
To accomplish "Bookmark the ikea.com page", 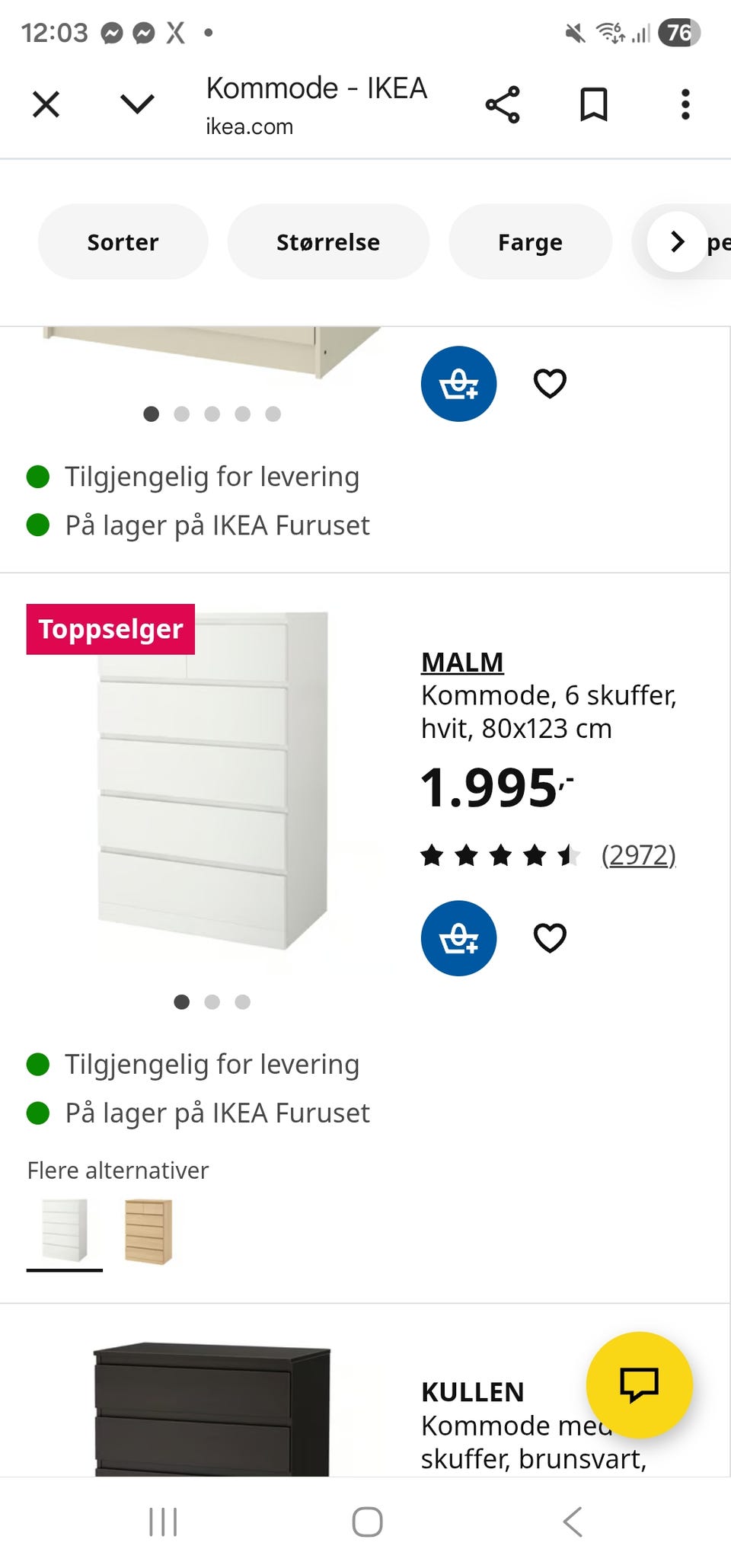I will 593,104.
